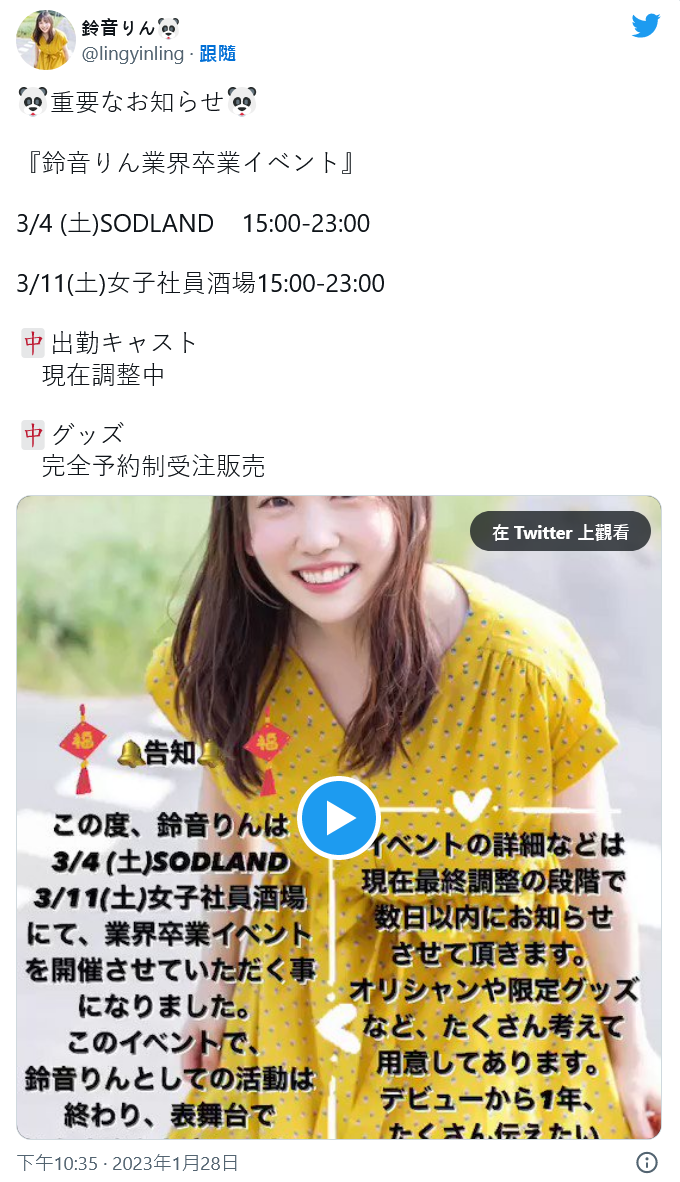Tap the '在 Twitter 上觀看' button

point(560,532)
